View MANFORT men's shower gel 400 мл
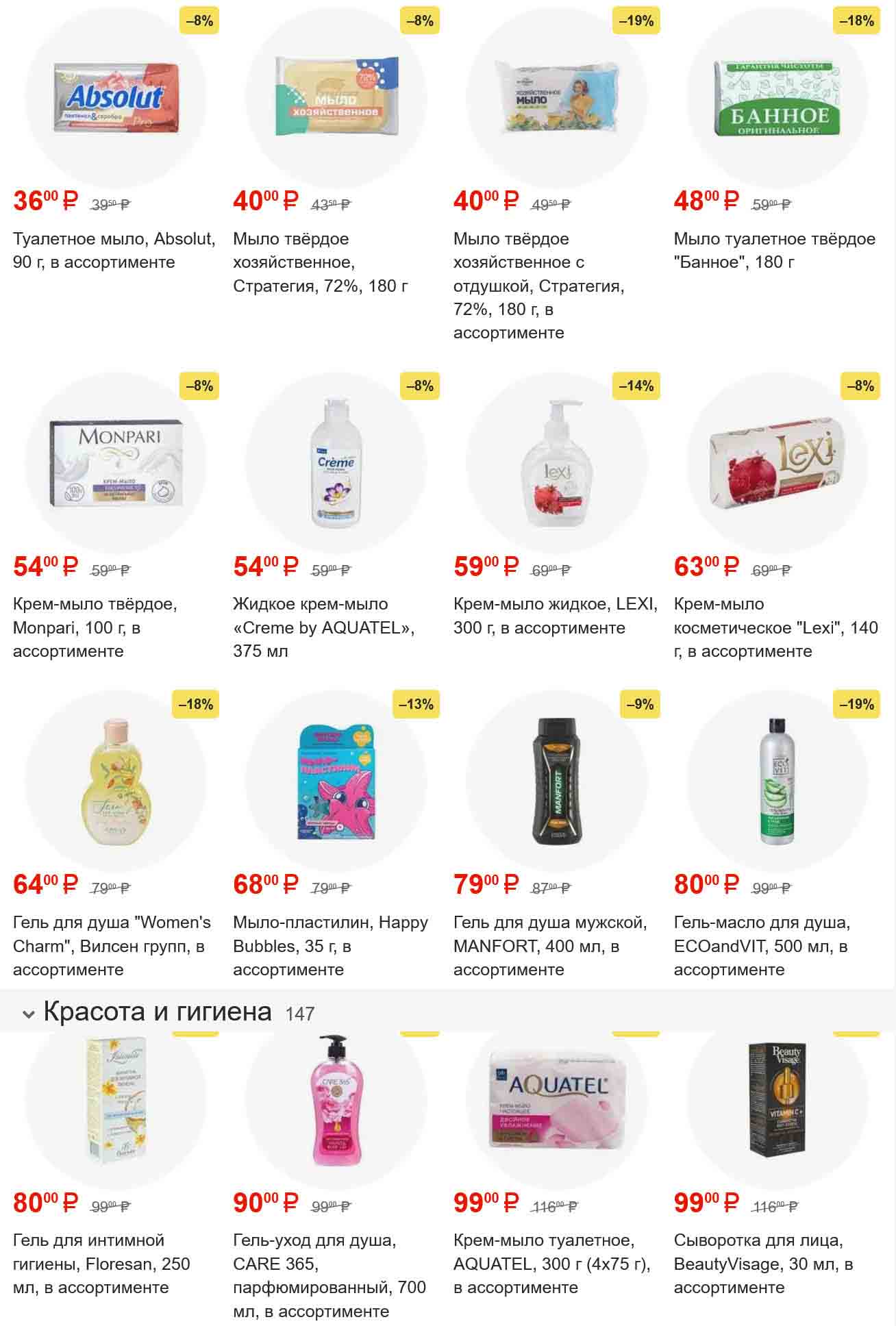 pos(556,781)
